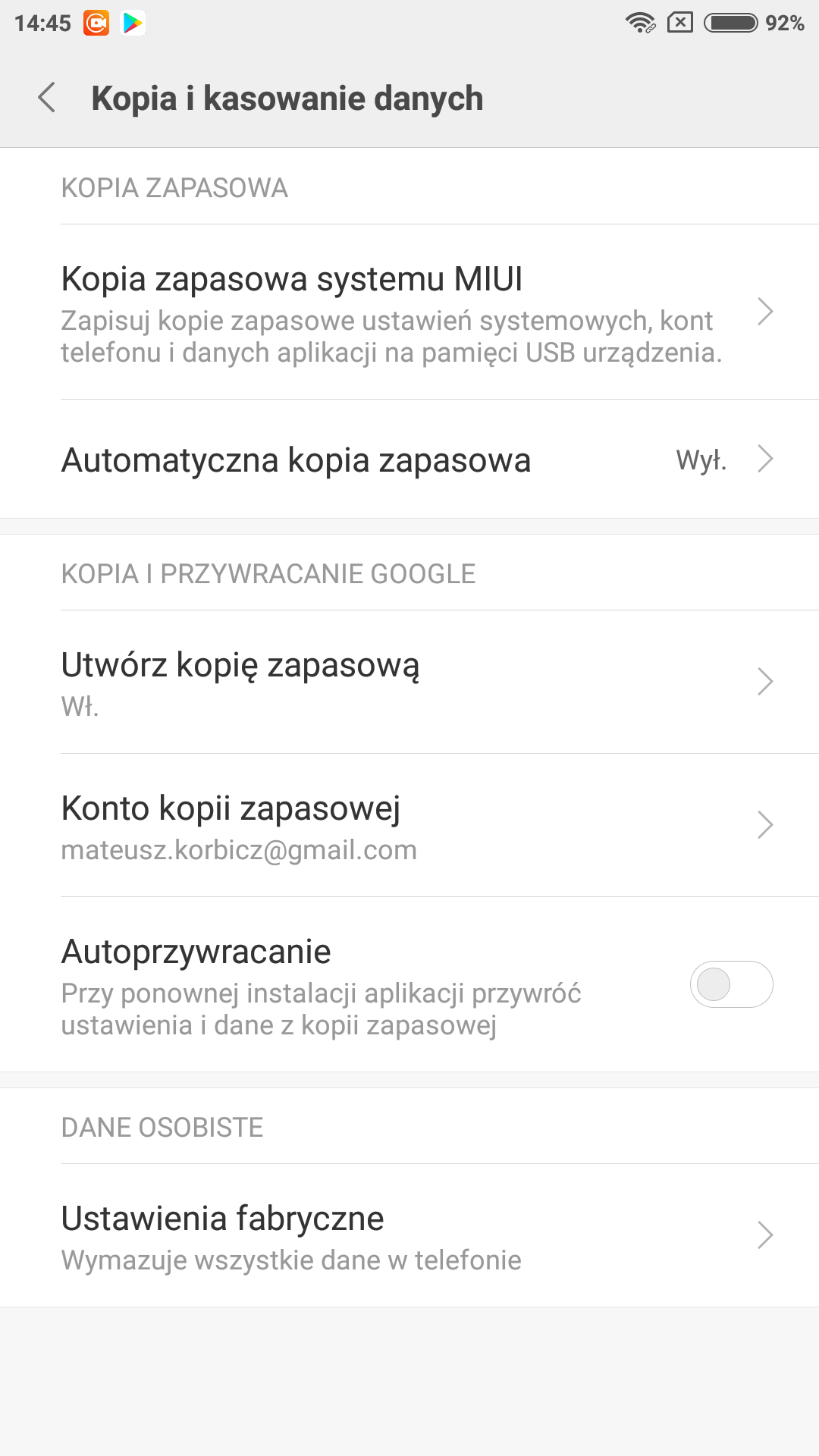Open Kopia zapasowa systemu MIUI

tap(409, 312)
